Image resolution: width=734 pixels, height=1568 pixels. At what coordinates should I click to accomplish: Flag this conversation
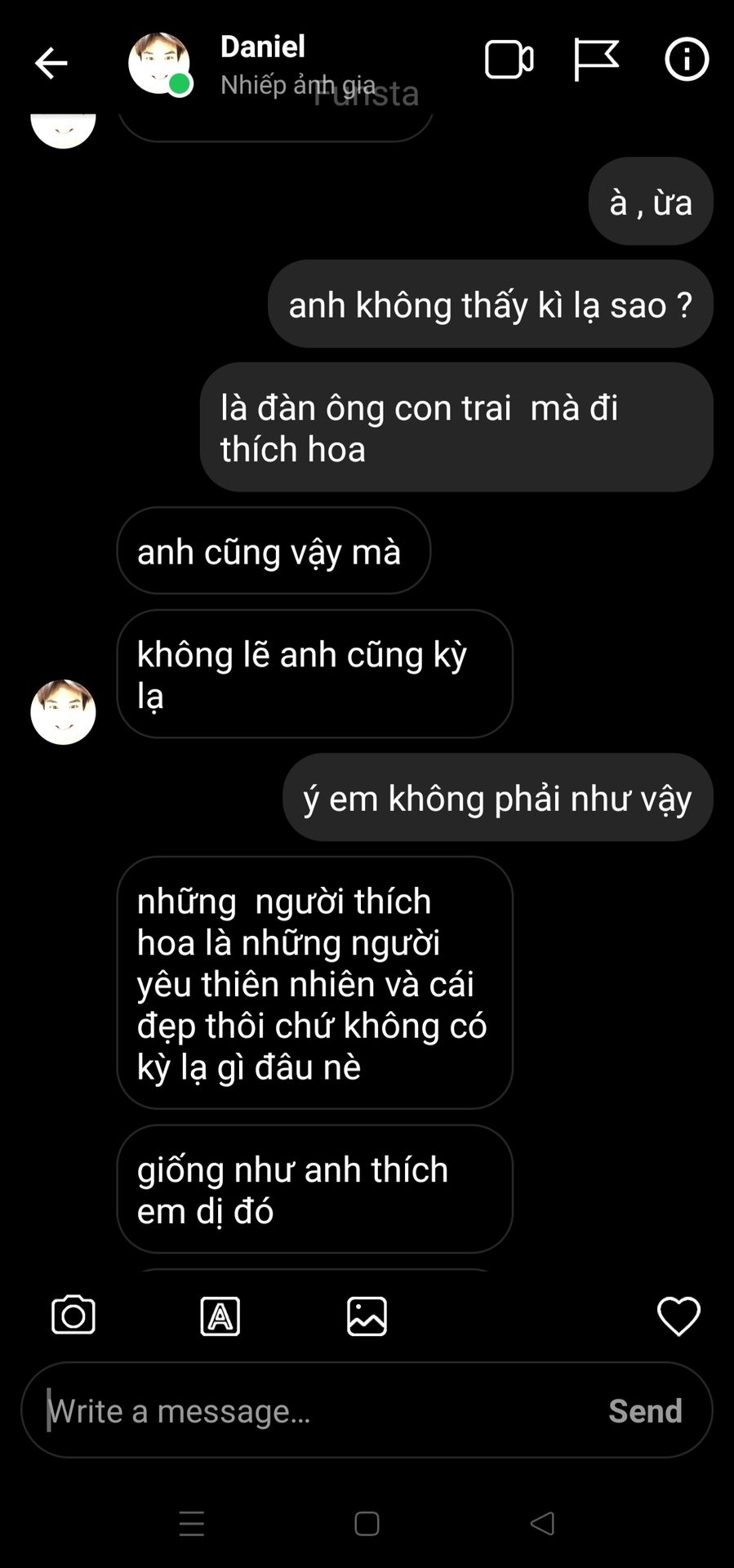[x=596, y=60]
